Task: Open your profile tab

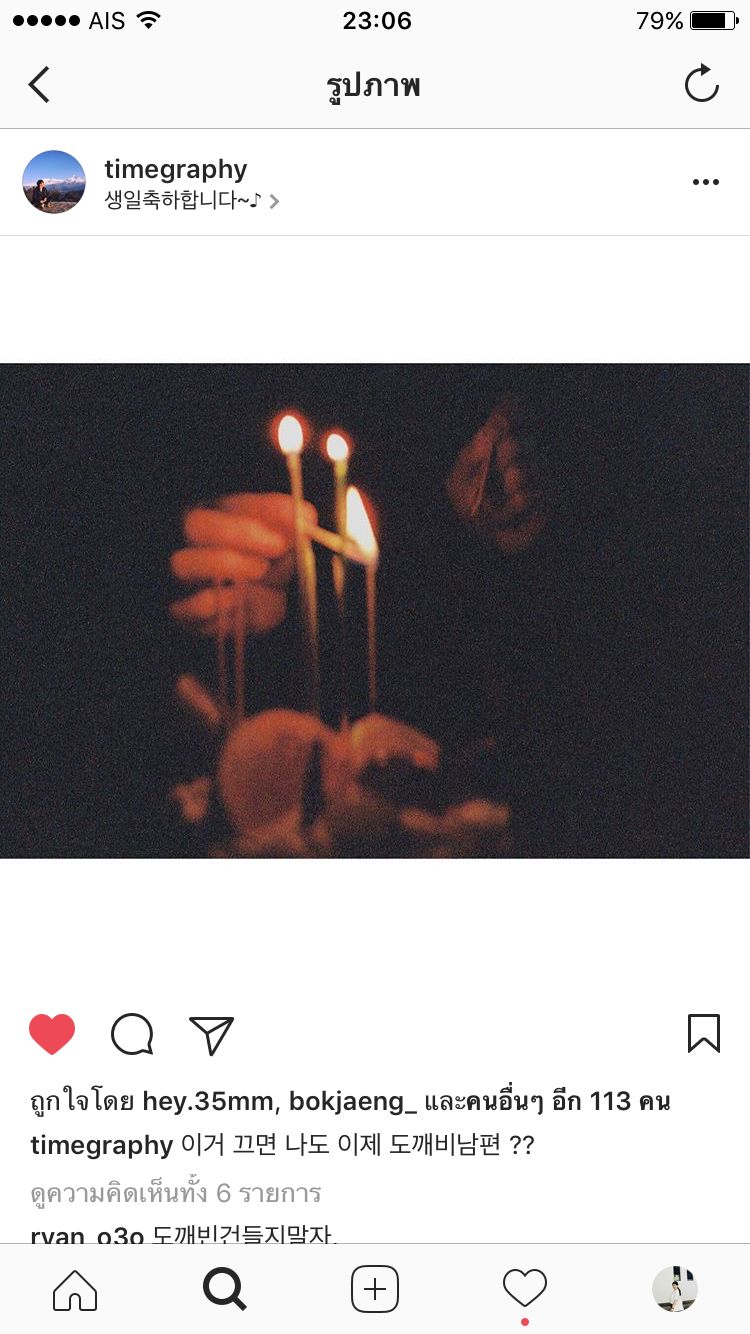Action: (675, 1289)
